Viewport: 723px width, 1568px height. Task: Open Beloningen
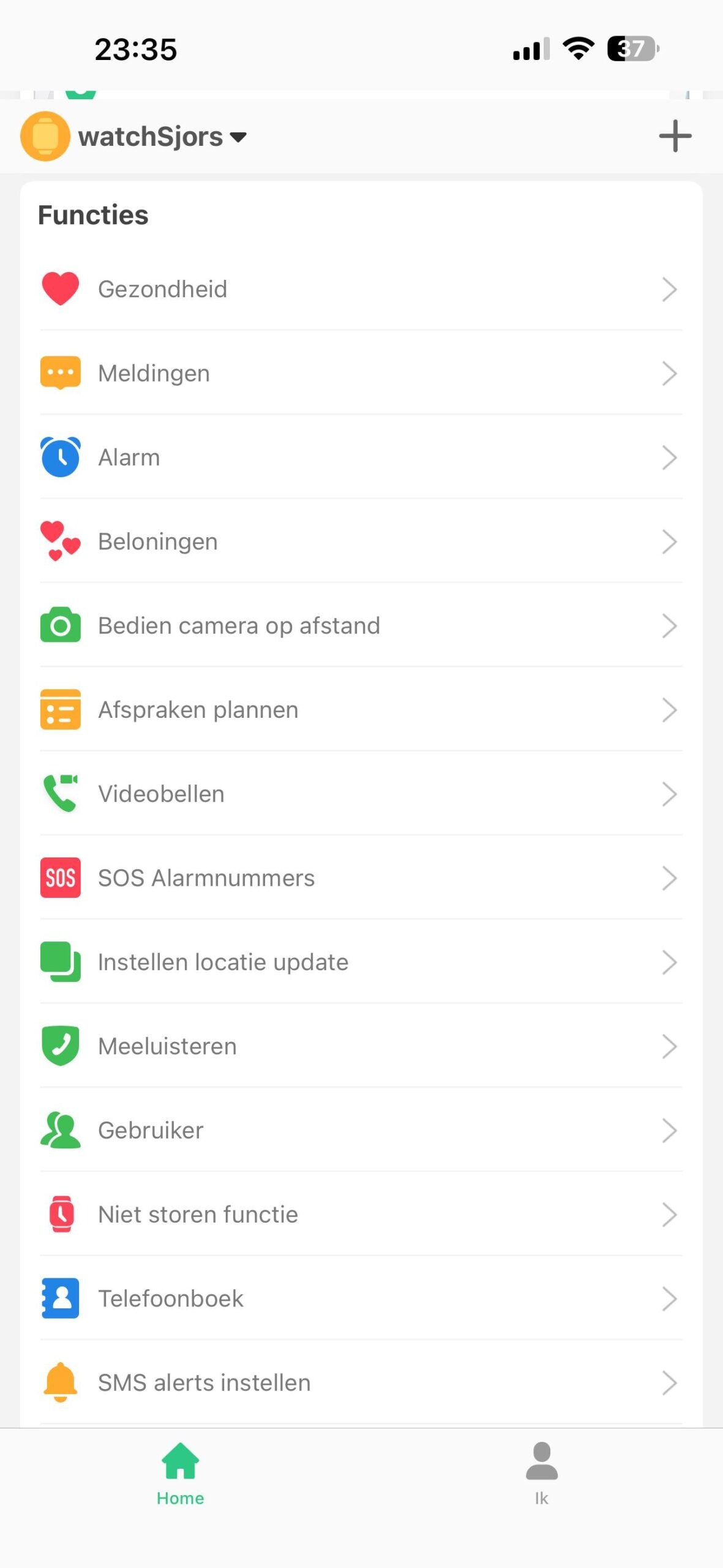point(361,541)
